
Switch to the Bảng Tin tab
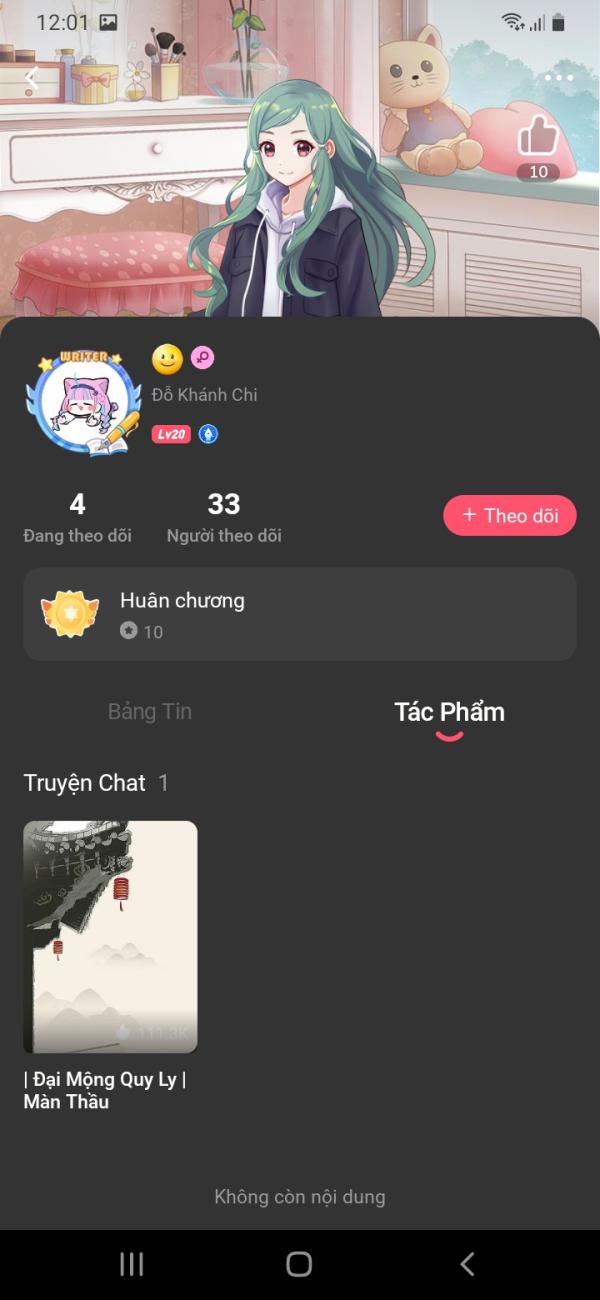(150, 712)
